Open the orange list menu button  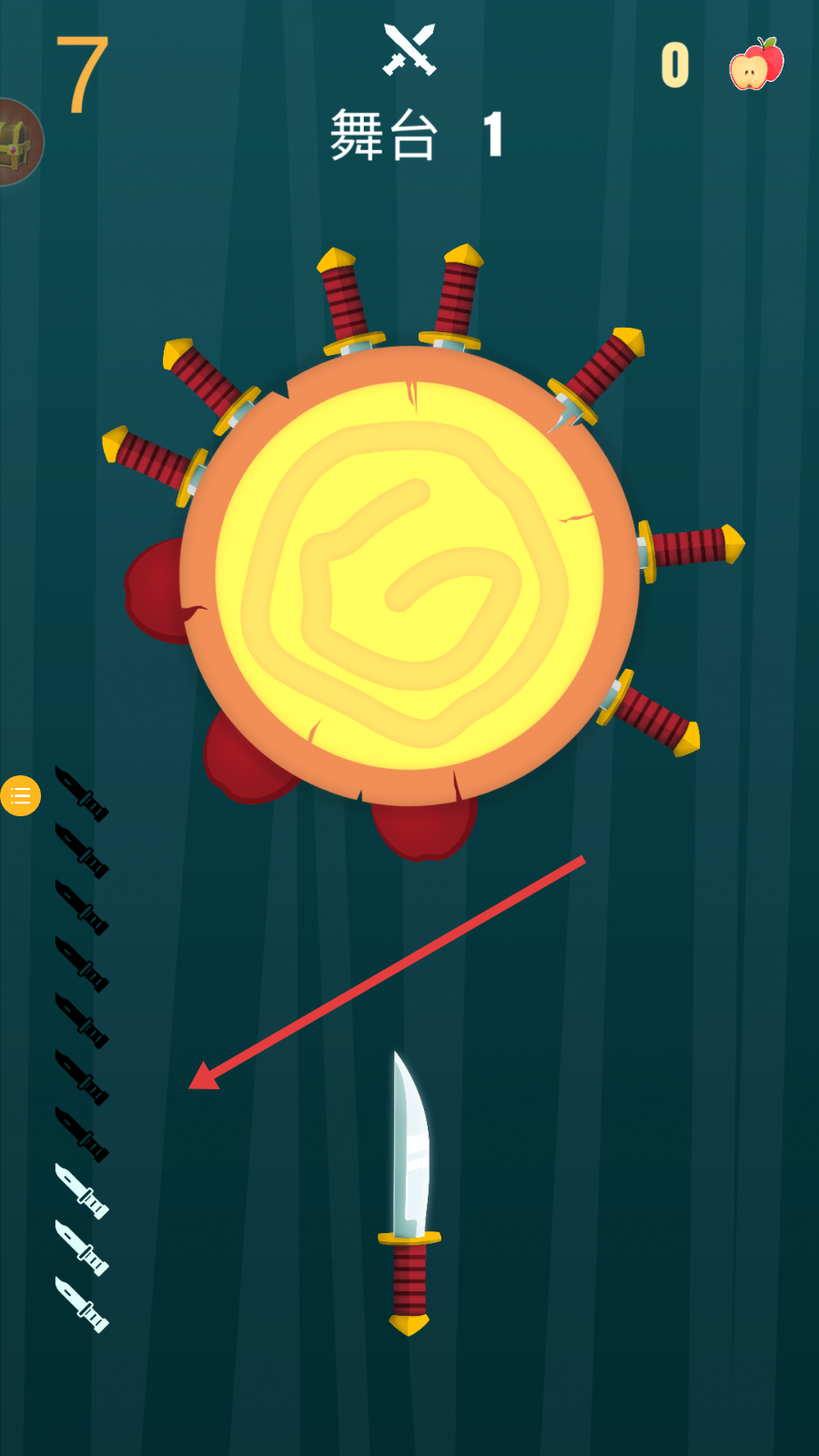(x=20, y=796)
